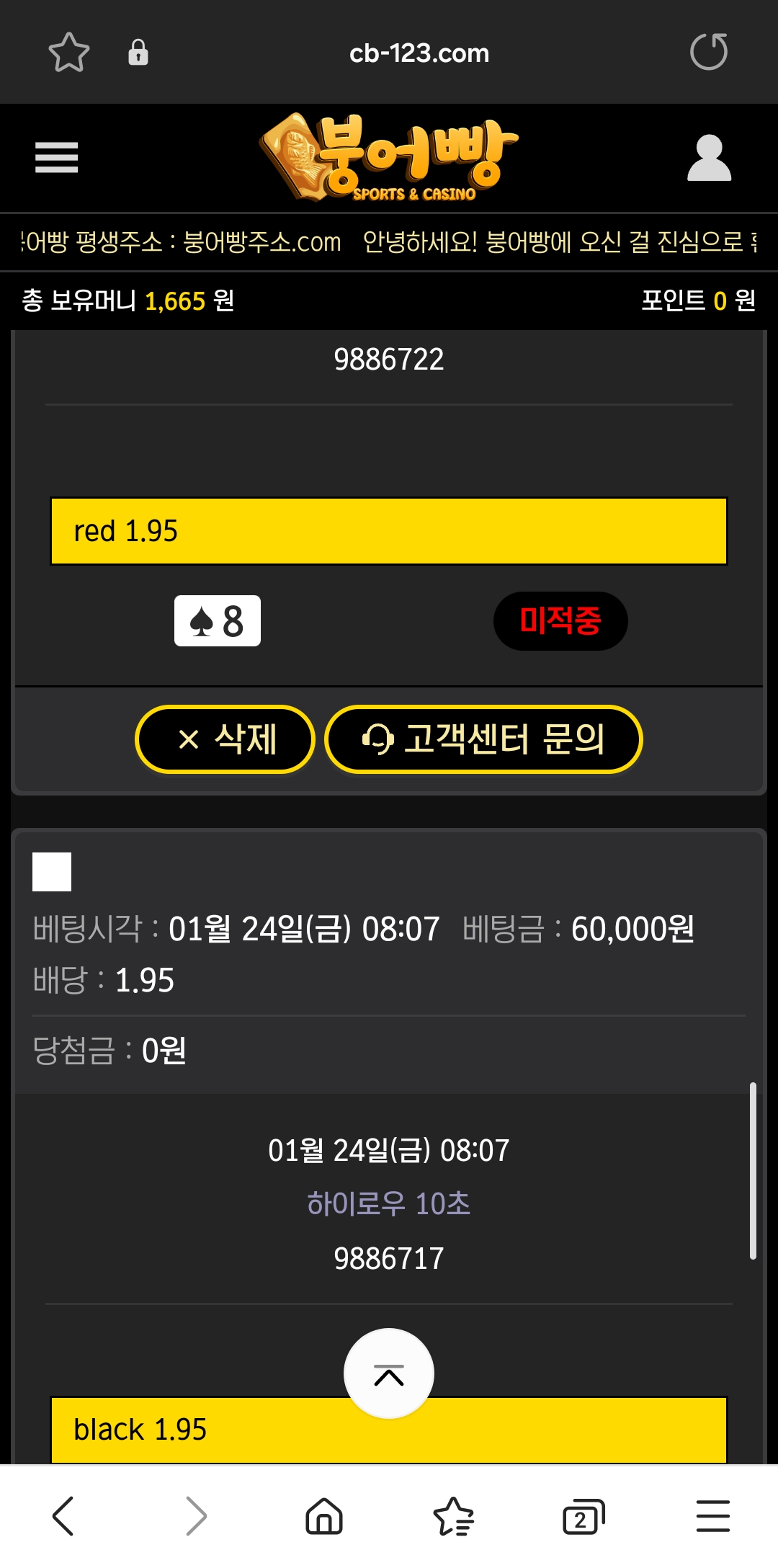This screenshot has width=778, height=1568.
Task: View the open browser tabs
Action: [x=583, y=1516]
